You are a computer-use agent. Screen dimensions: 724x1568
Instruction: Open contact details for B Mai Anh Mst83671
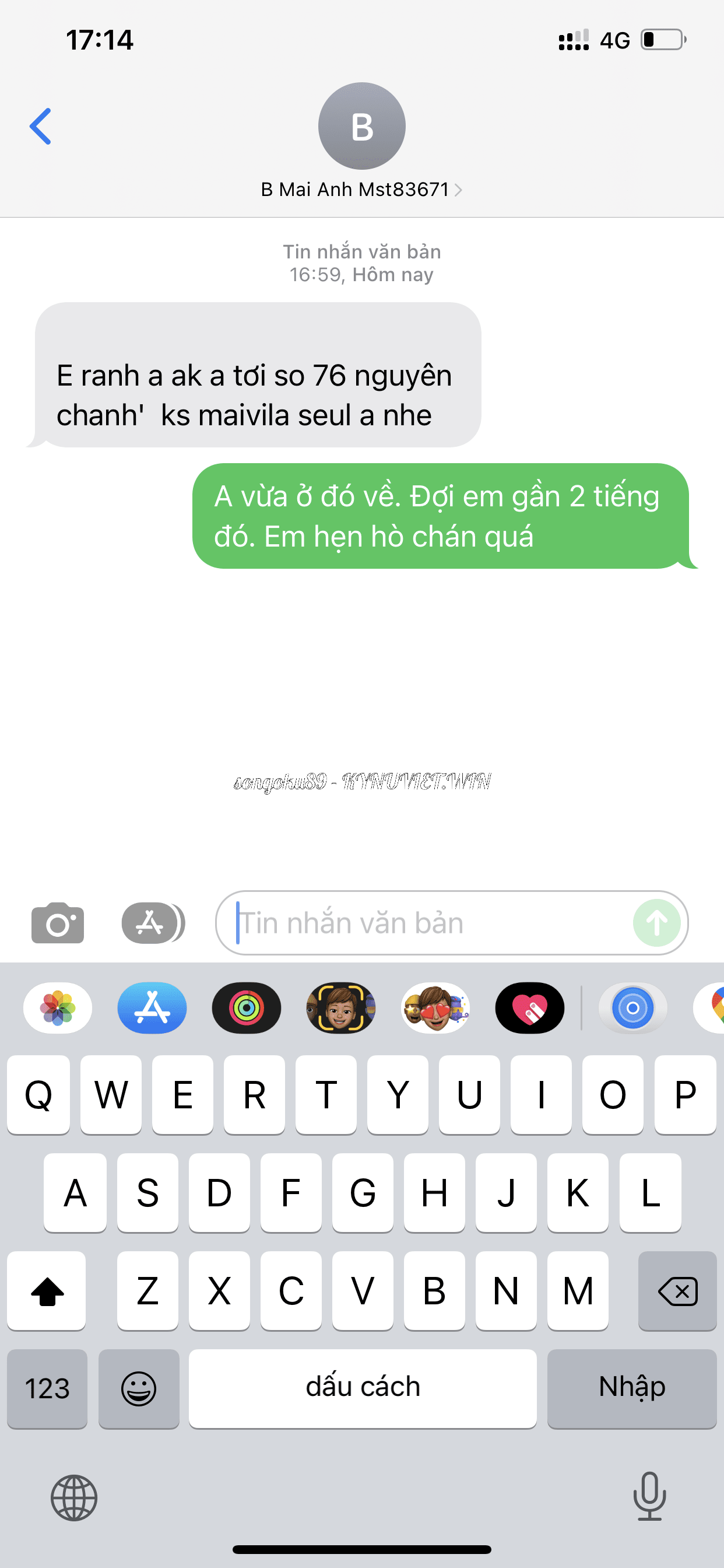361,190
